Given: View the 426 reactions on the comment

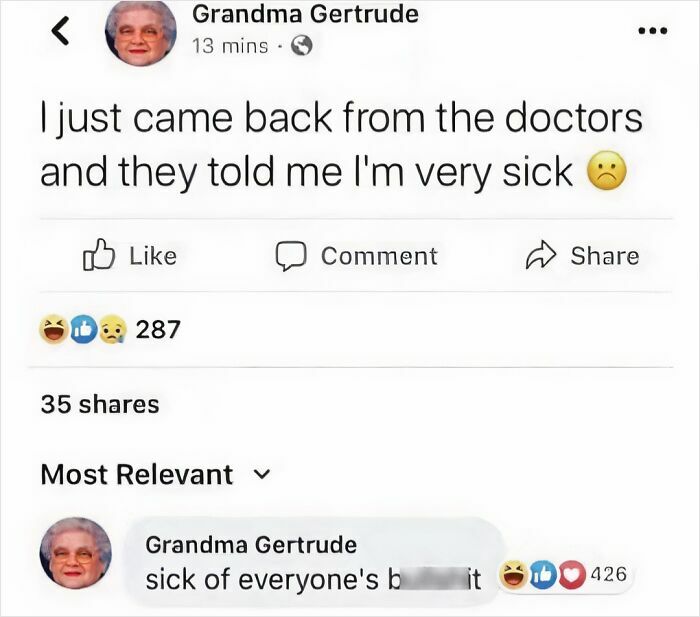Looking at the screenshot, I should (567, 574).
